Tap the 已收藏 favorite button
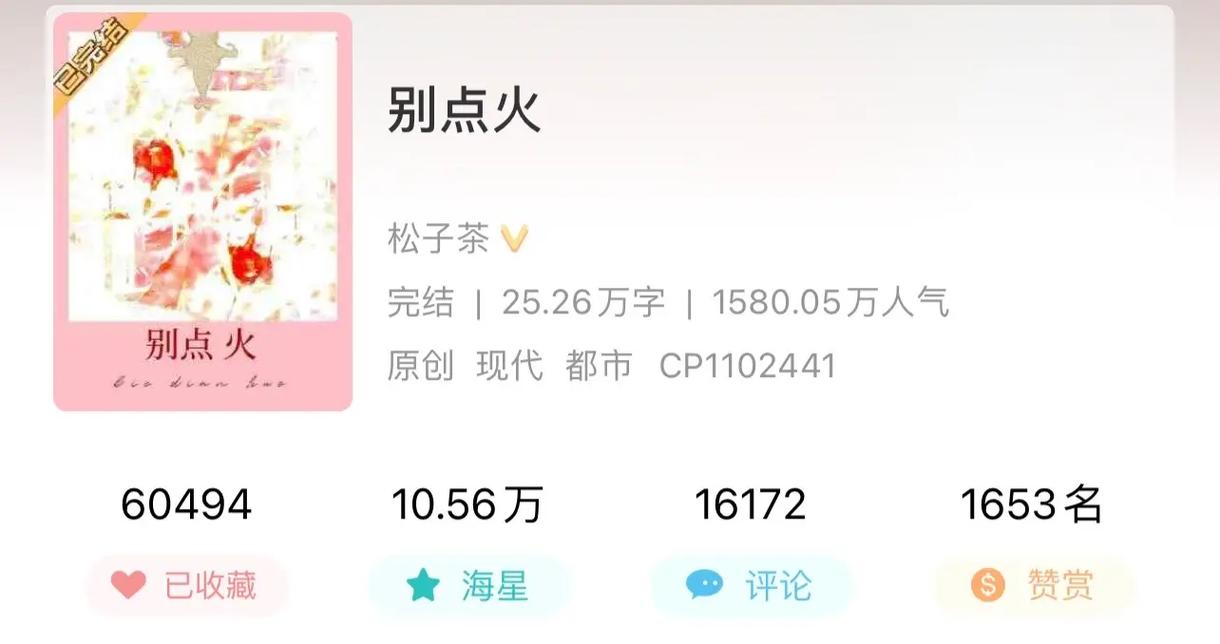Screen dimensions: 1220x644 coord(186,586)
